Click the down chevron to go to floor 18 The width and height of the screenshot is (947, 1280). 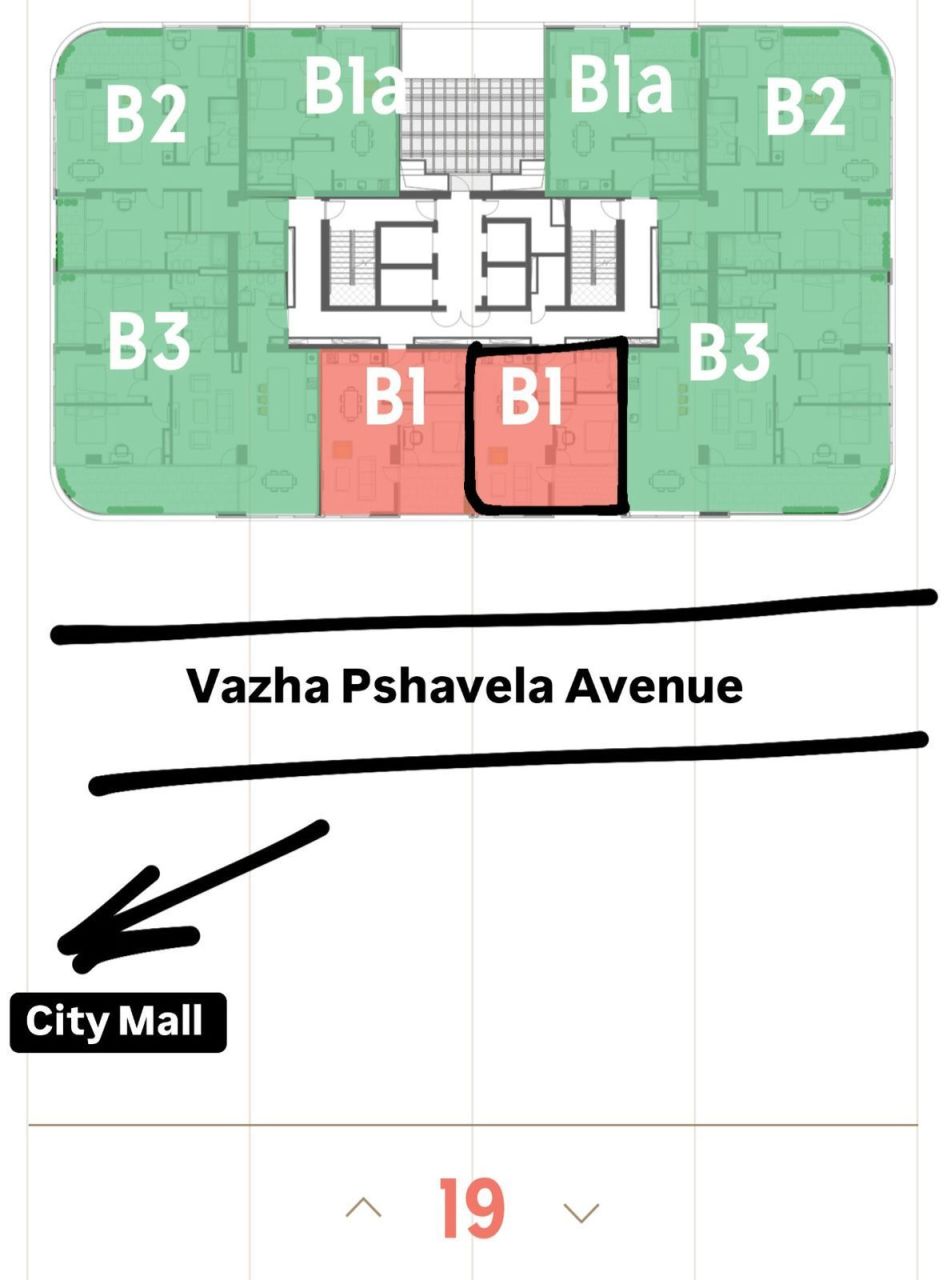click(577, 1207)
